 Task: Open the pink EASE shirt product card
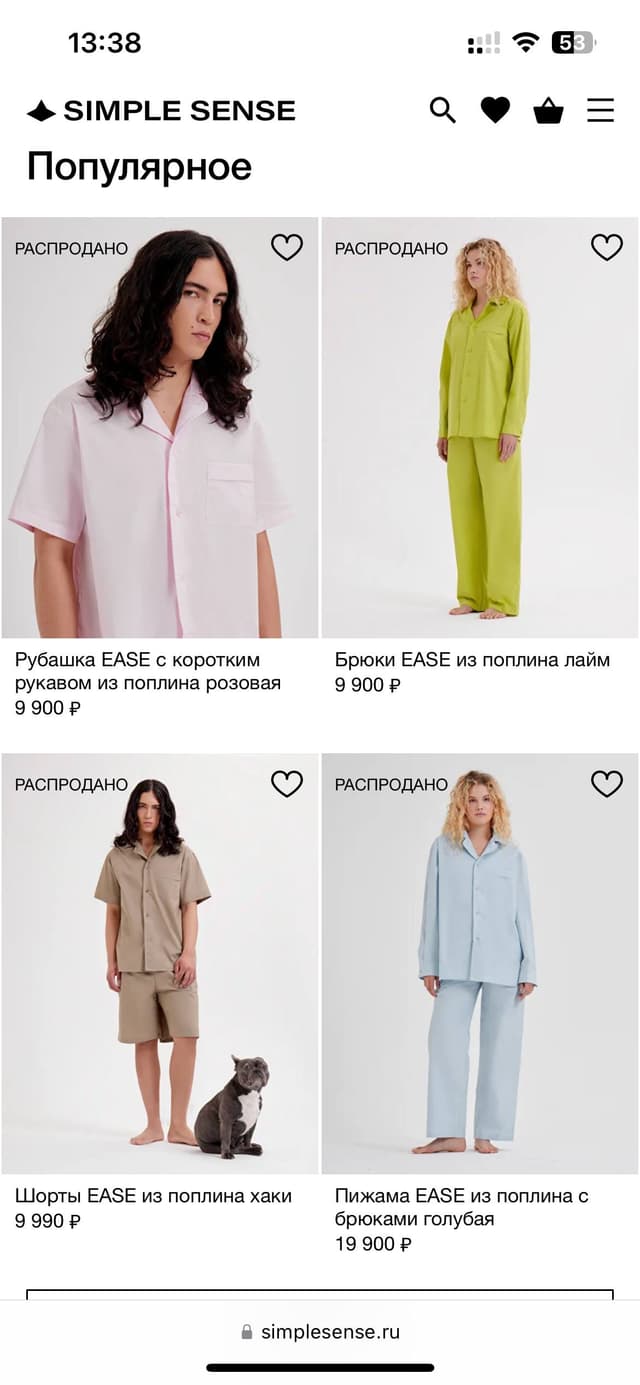pos(160,440)
